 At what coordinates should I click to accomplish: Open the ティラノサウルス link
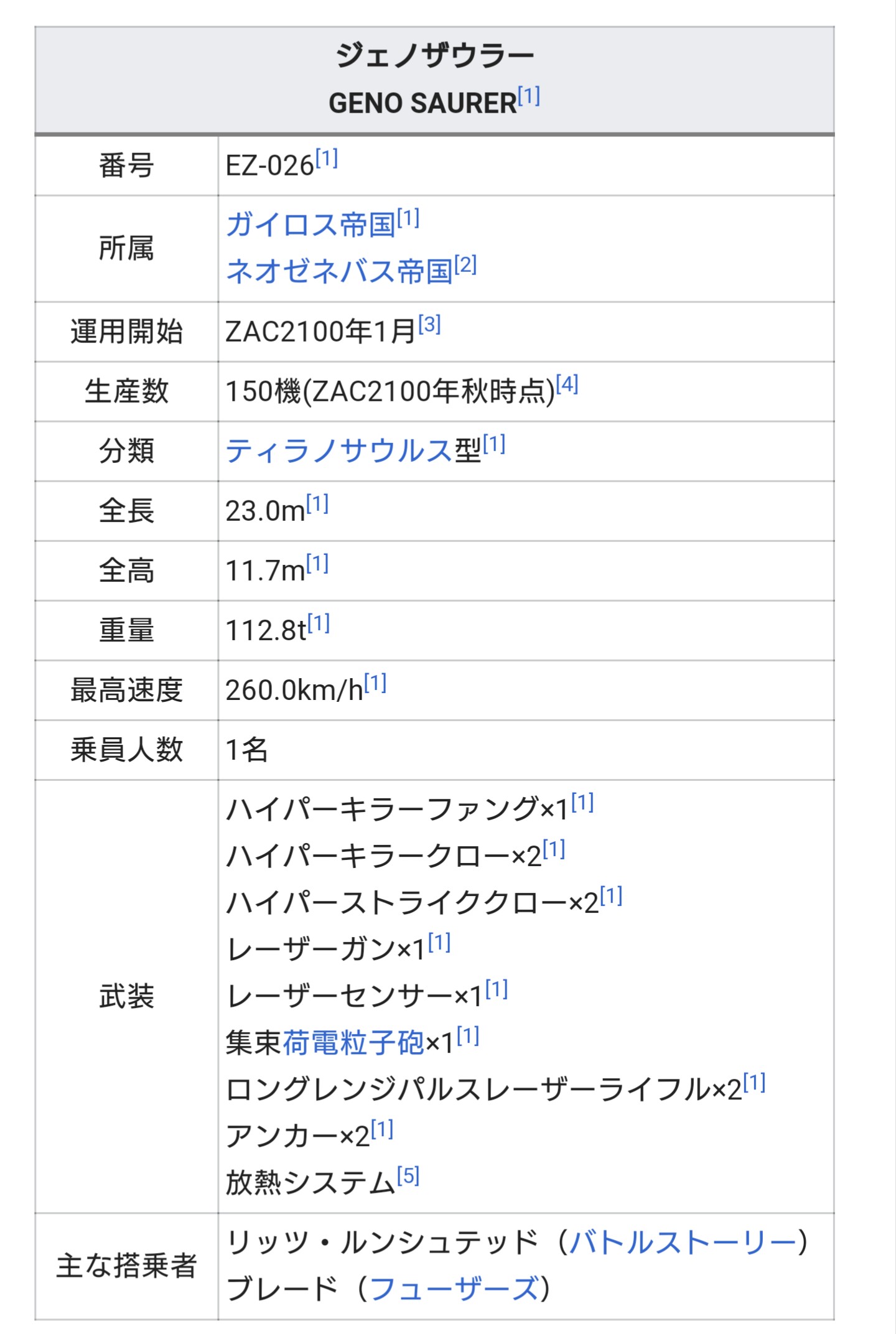tap(338, 450)
